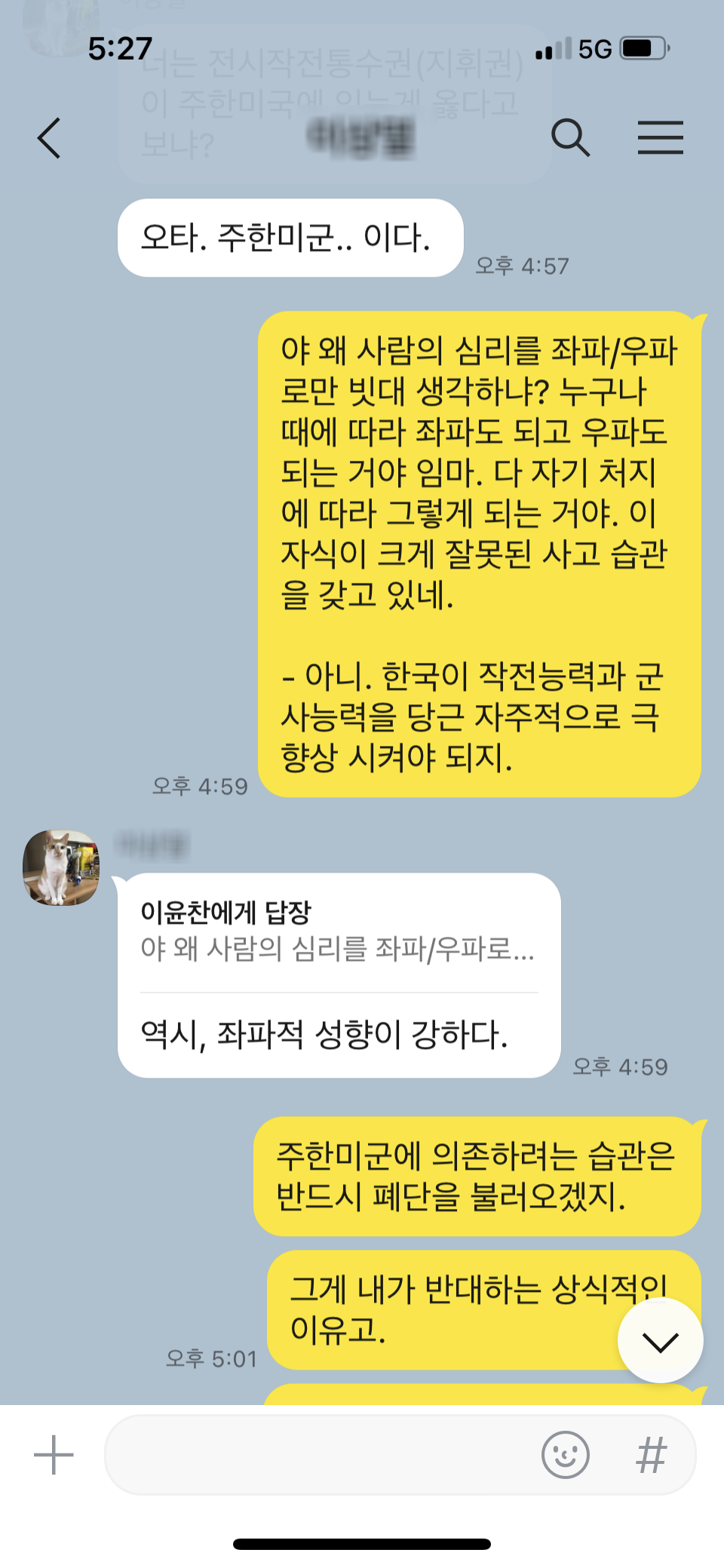The image size is (724, 1568).
Task: Open the cat profile picture
Action: 61,868
